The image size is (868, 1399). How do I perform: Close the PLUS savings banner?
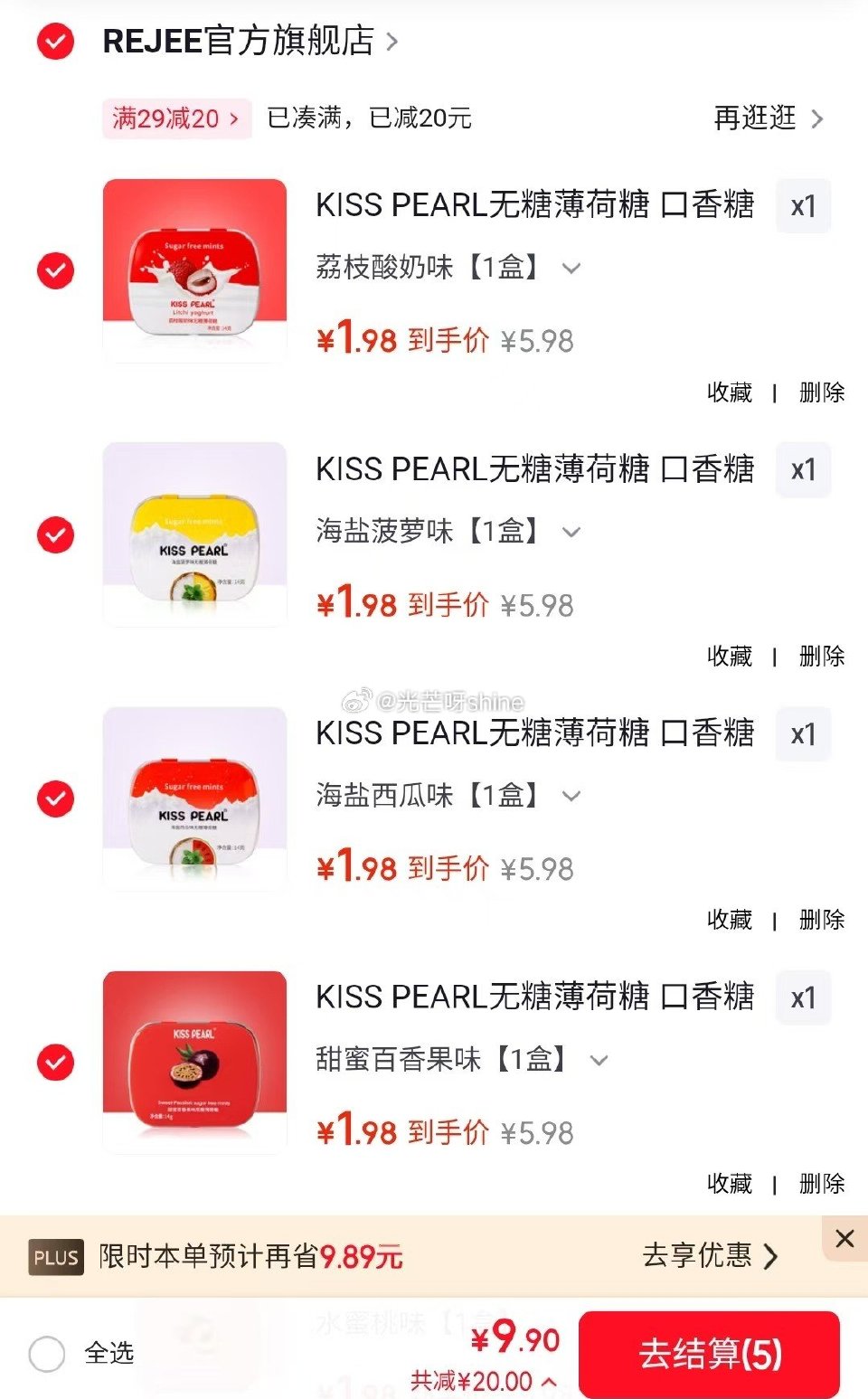pos(844,1238)
